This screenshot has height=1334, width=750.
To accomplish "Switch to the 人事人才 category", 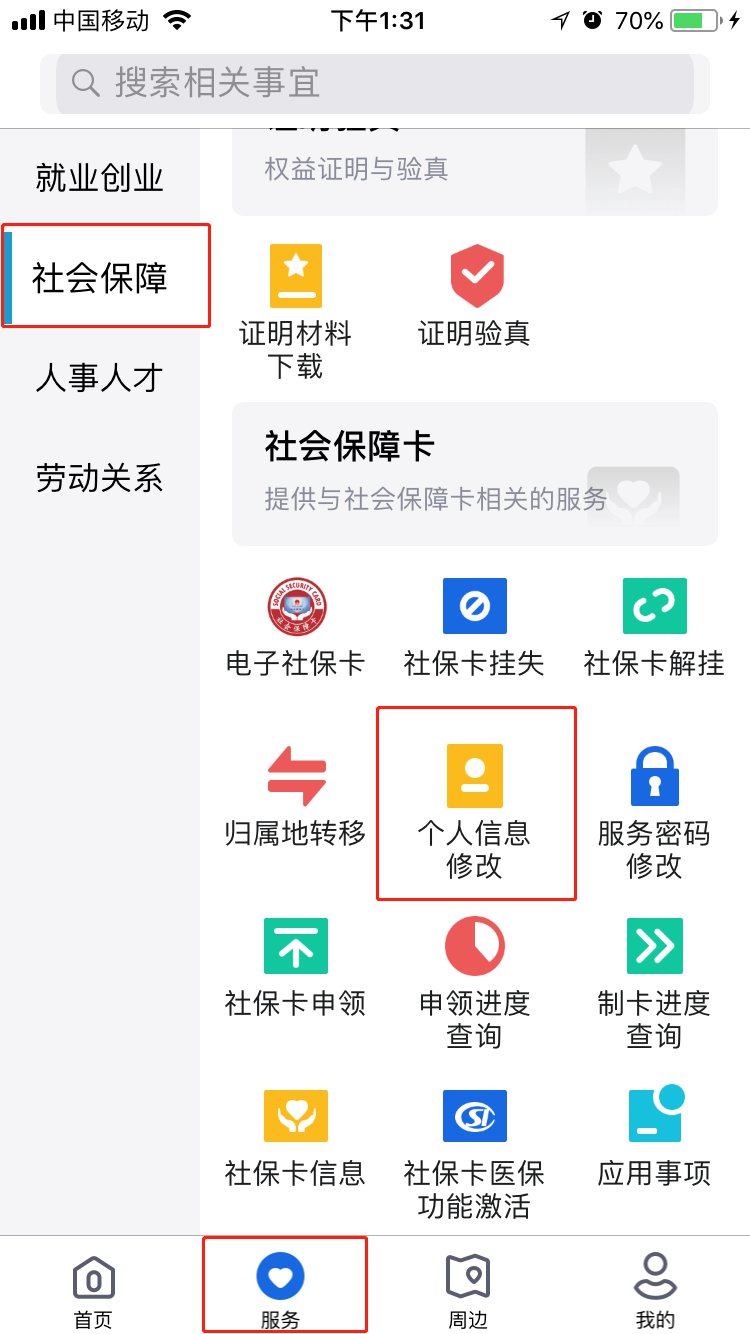I will 100,378.
